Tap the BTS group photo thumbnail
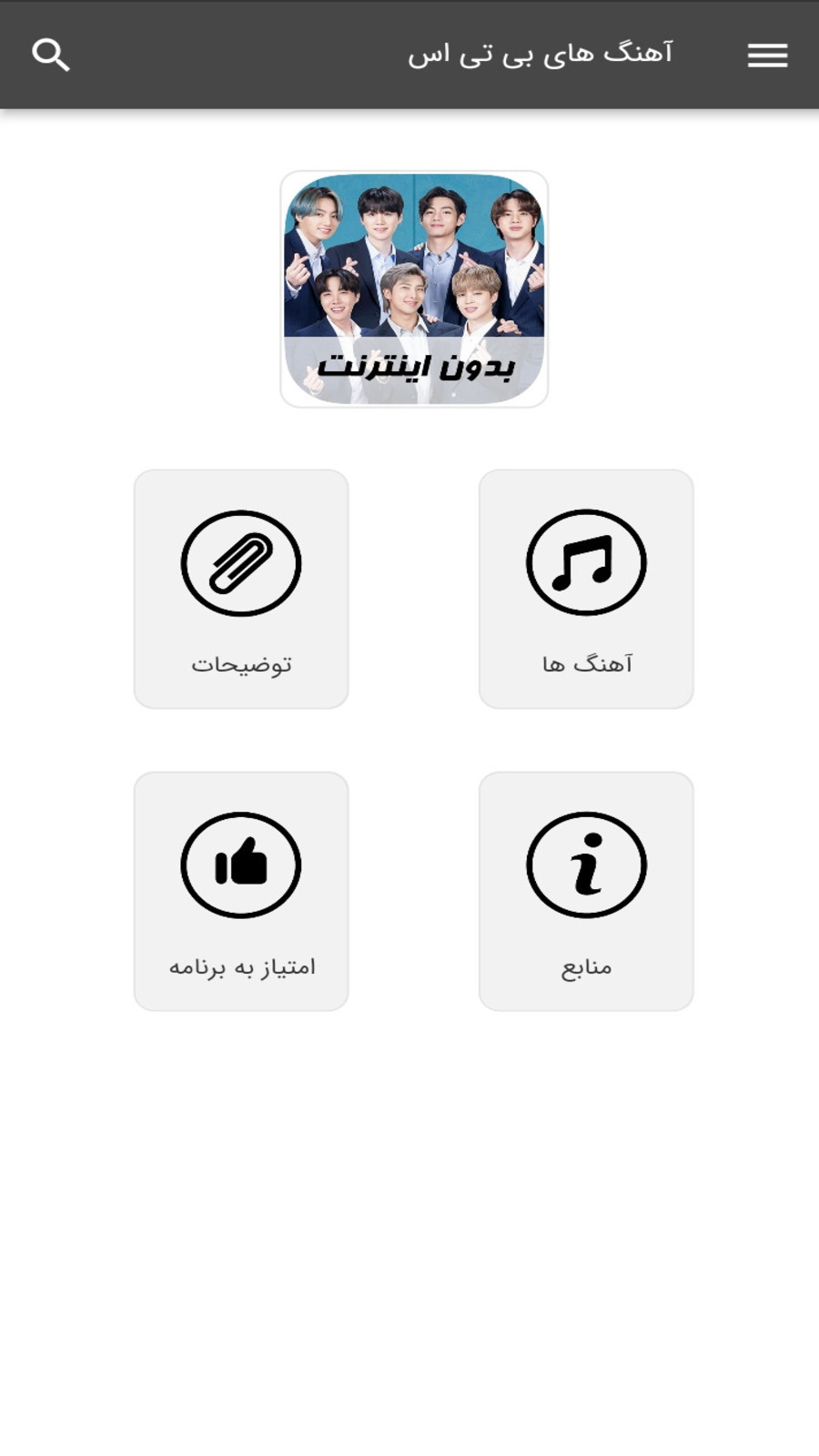The height and width of the screenshot is (1456, 819). point(414,264)
